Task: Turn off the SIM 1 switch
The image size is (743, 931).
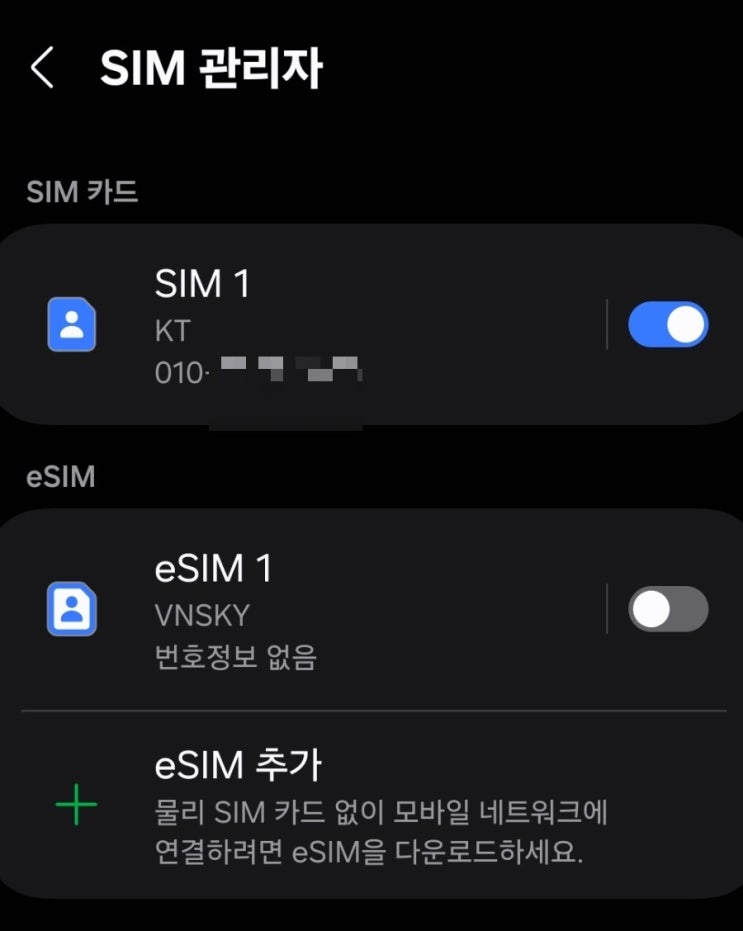Action: pyautogui.click(x=668, y=325)
